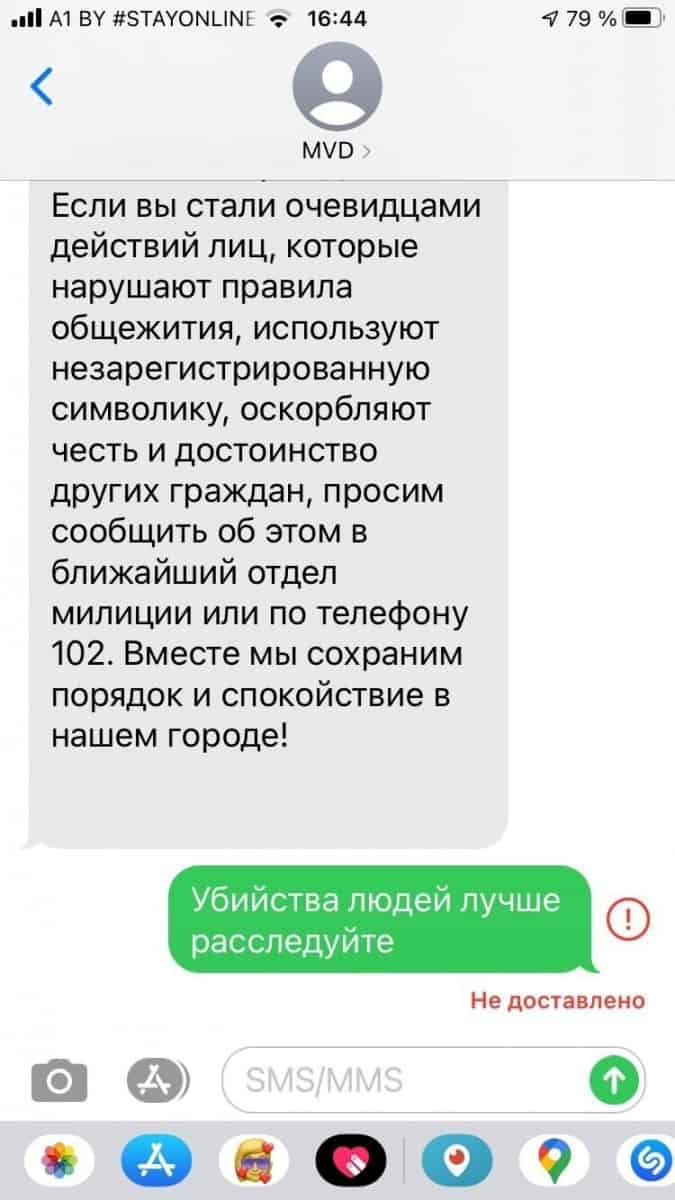Open the camera to attach a photo
The height and width of the screenshot is (1200, 675).
(x=60, y=1080)
